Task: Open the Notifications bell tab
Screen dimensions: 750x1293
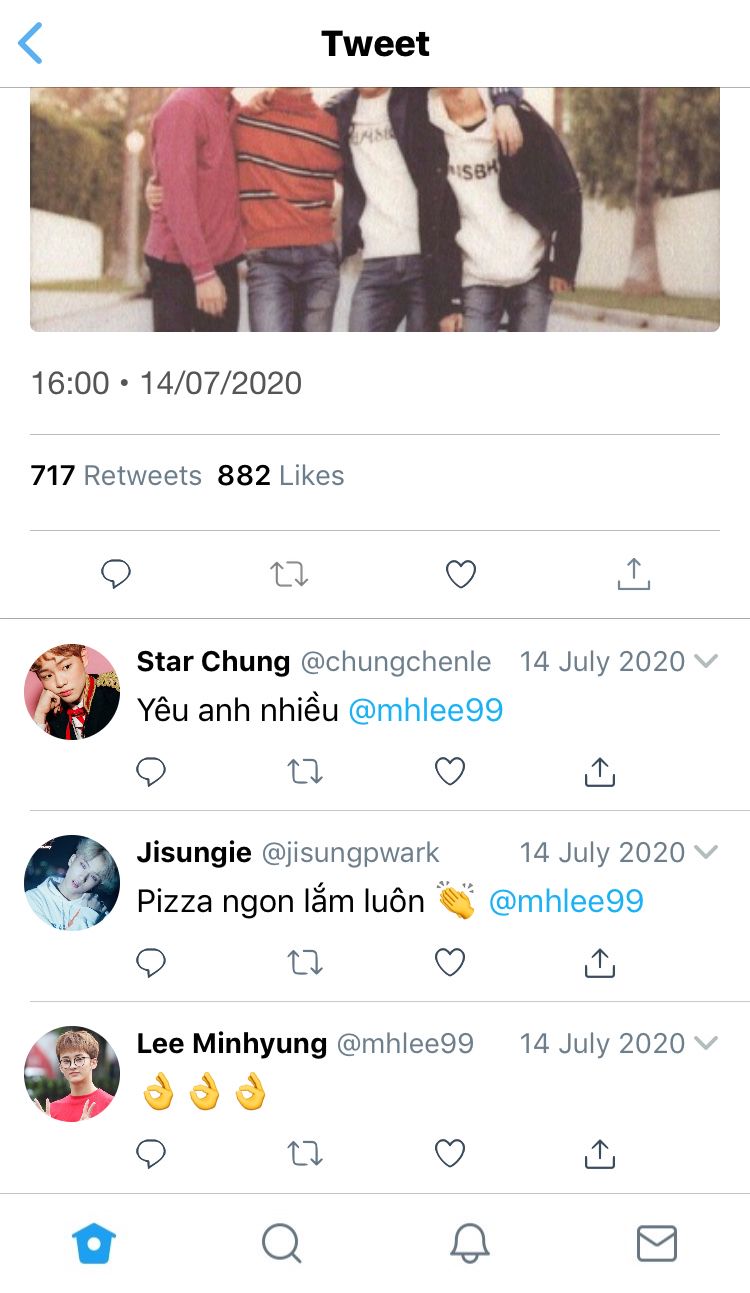Action: pyautogui.click(x=469, y=1244)
